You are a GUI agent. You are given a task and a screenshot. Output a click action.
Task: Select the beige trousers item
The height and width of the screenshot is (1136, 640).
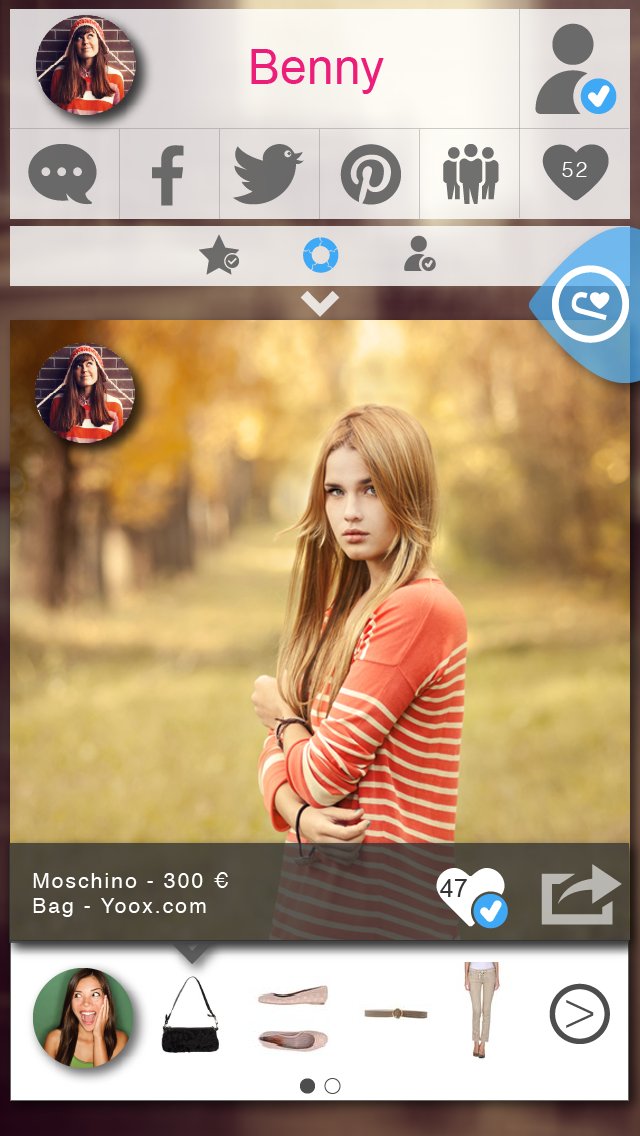click(x=482, y=1009)
